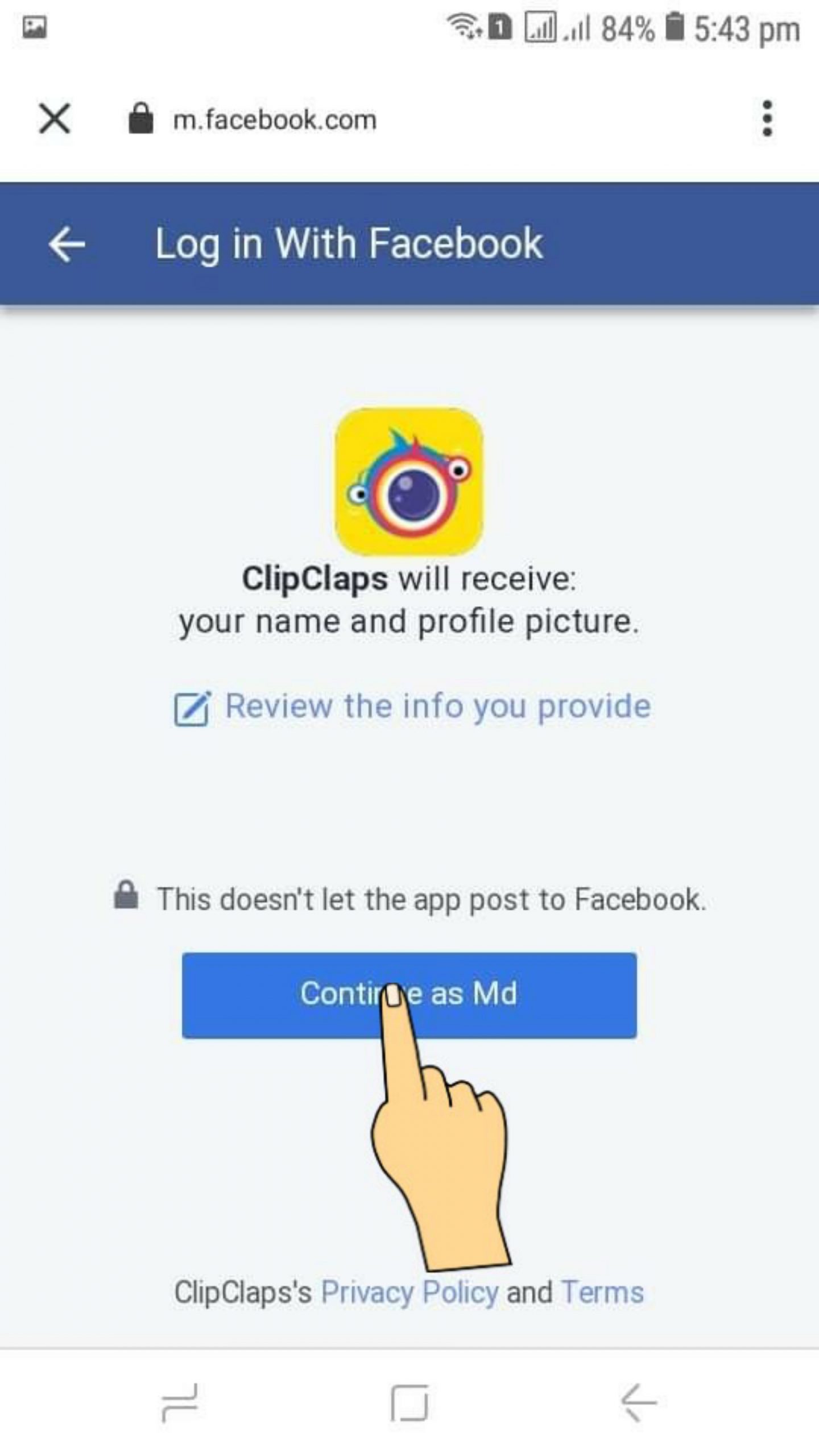The width and height of the screenshot is (819, 1456).
Task: Go back from Log in With Facebook
Action: (67, 245)
